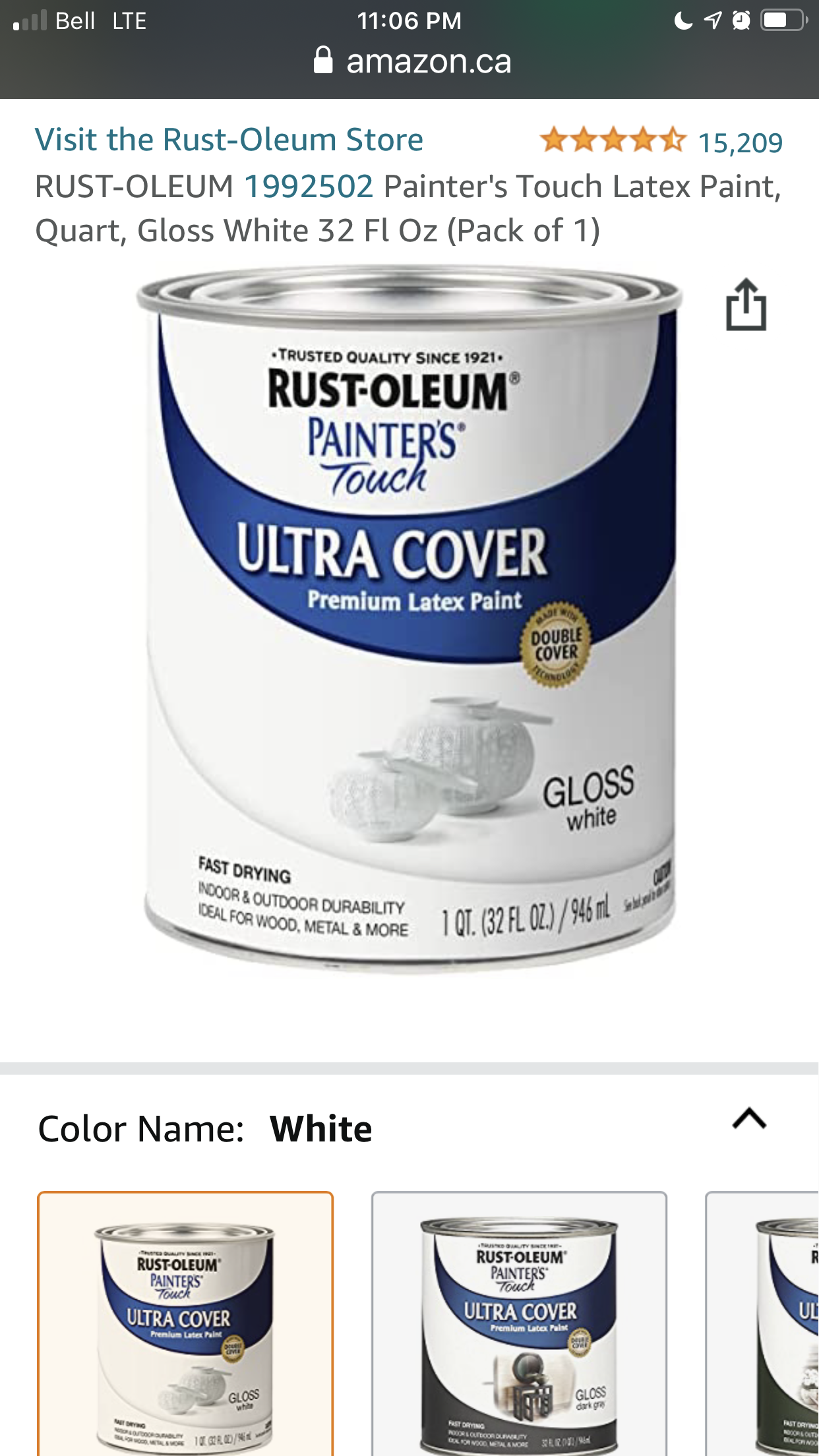
Task: Open the 15,209 customer ratings
Action: (740, 142)
